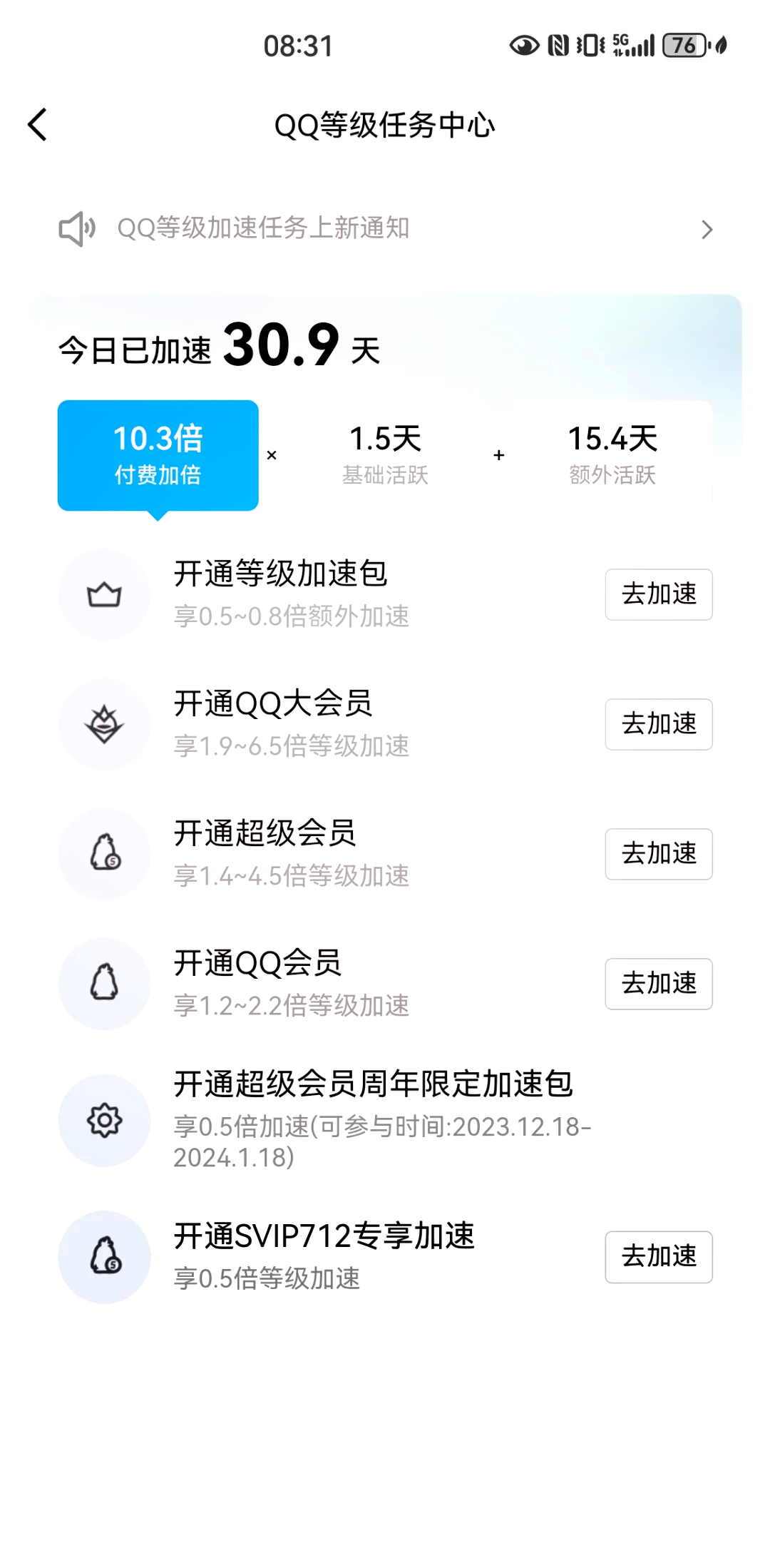Click the QQ大会员 badge icon
The height and width of the screenshot is (1568, 770).
(104, 723)
